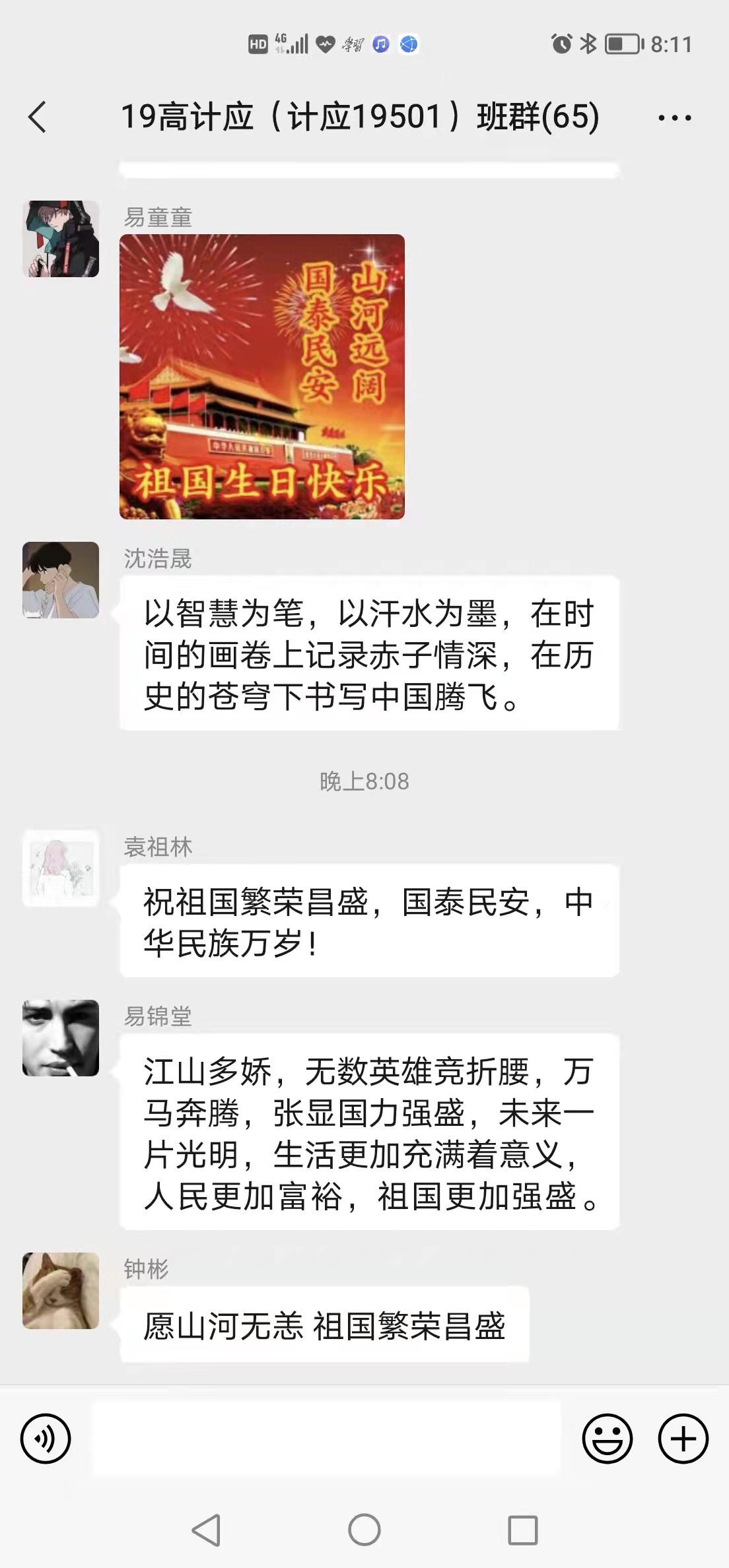
Task: Tap the system home button
Action: click(x=364, y=1530)
